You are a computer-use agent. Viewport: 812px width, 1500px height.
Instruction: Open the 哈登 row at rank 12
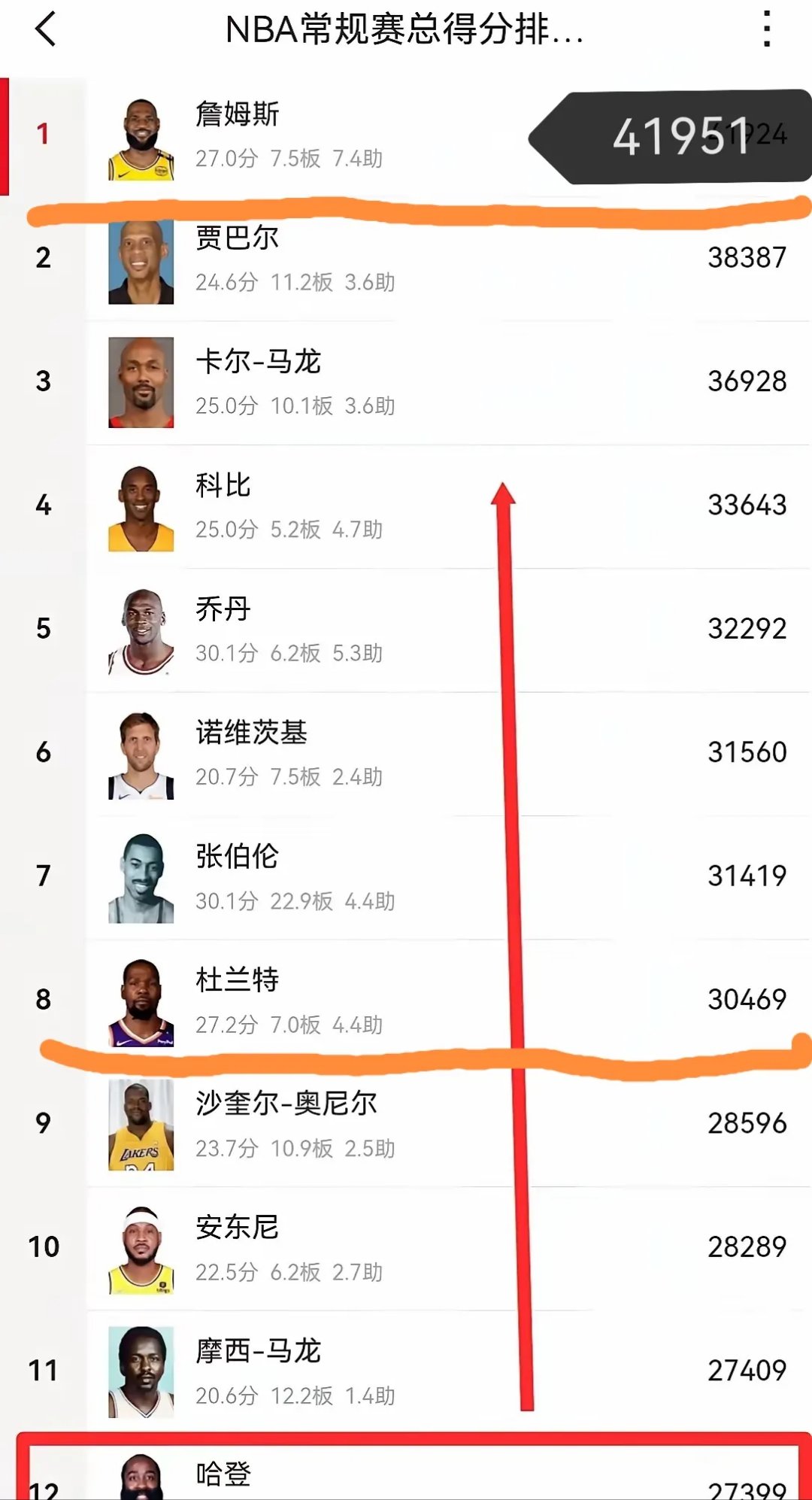pos(406,1468)
